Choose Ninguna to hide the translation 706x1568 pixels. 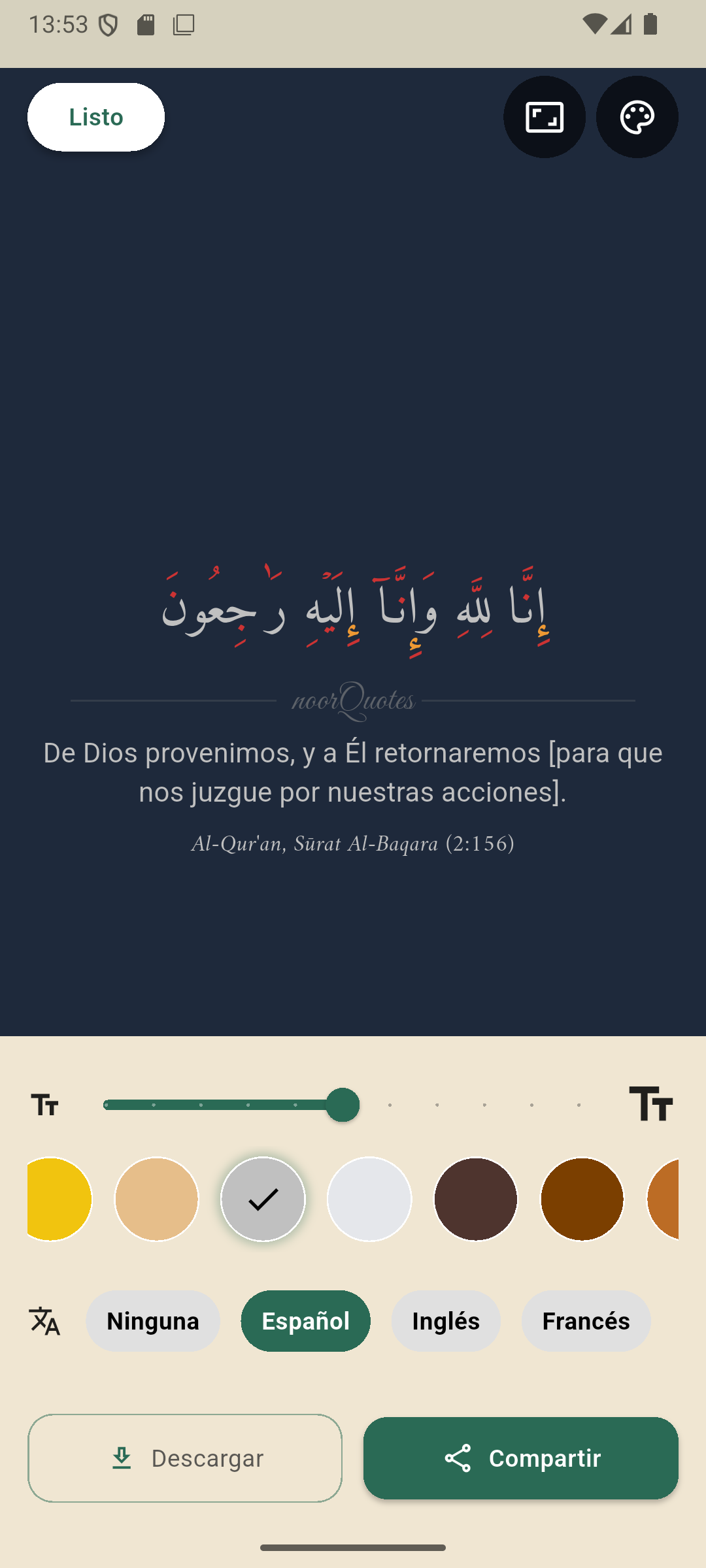click(152, 1321)
